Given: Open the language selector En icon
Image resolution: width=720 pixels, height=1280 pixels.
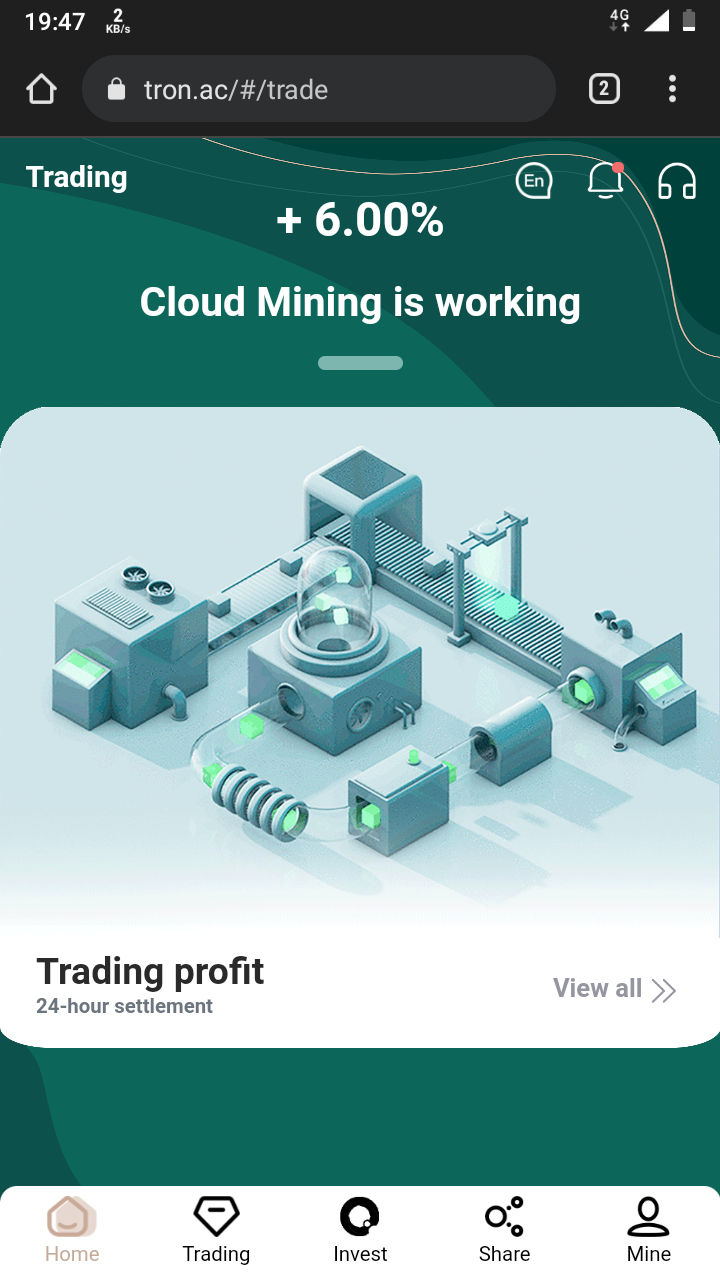Looking at the screenshot, I should [534, 181].
